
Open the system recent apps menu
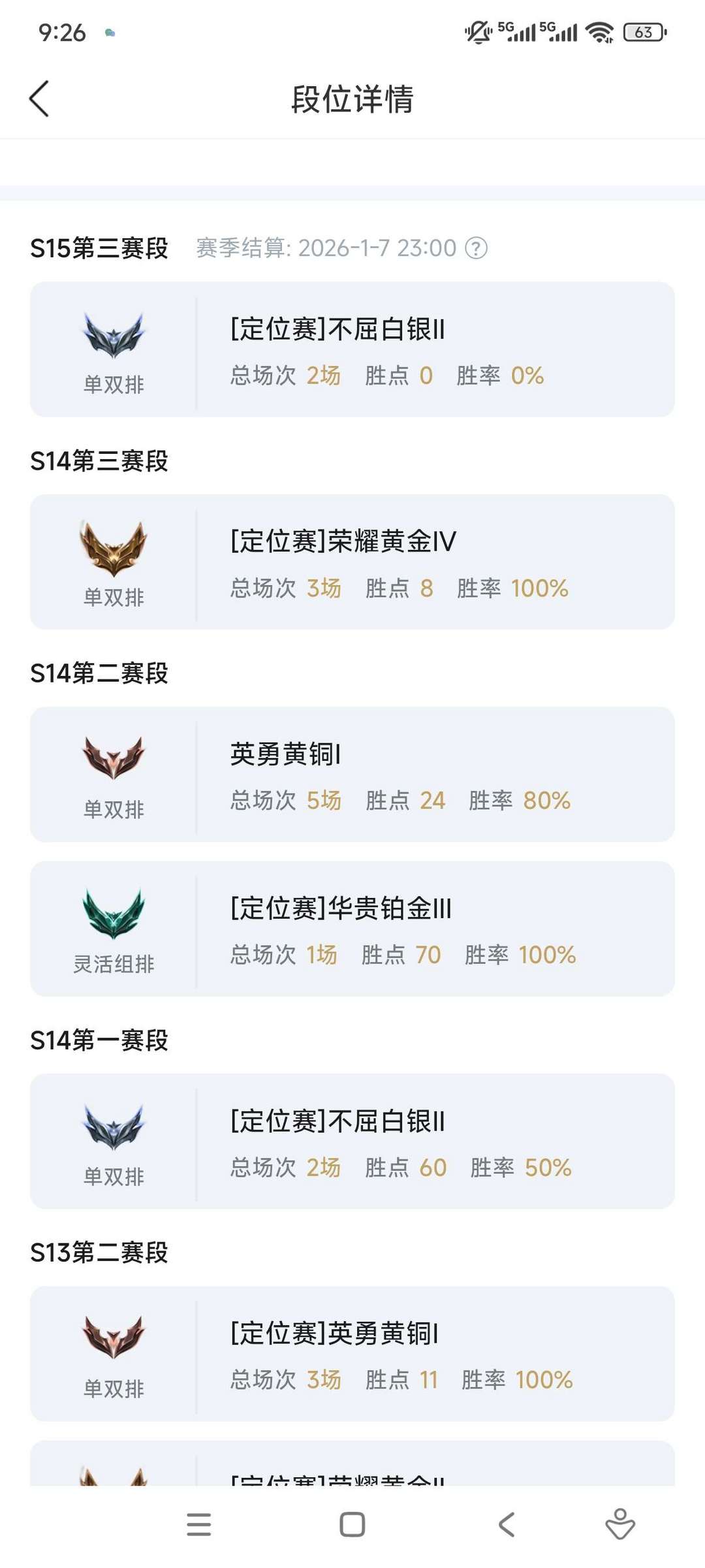[198, 1525]
